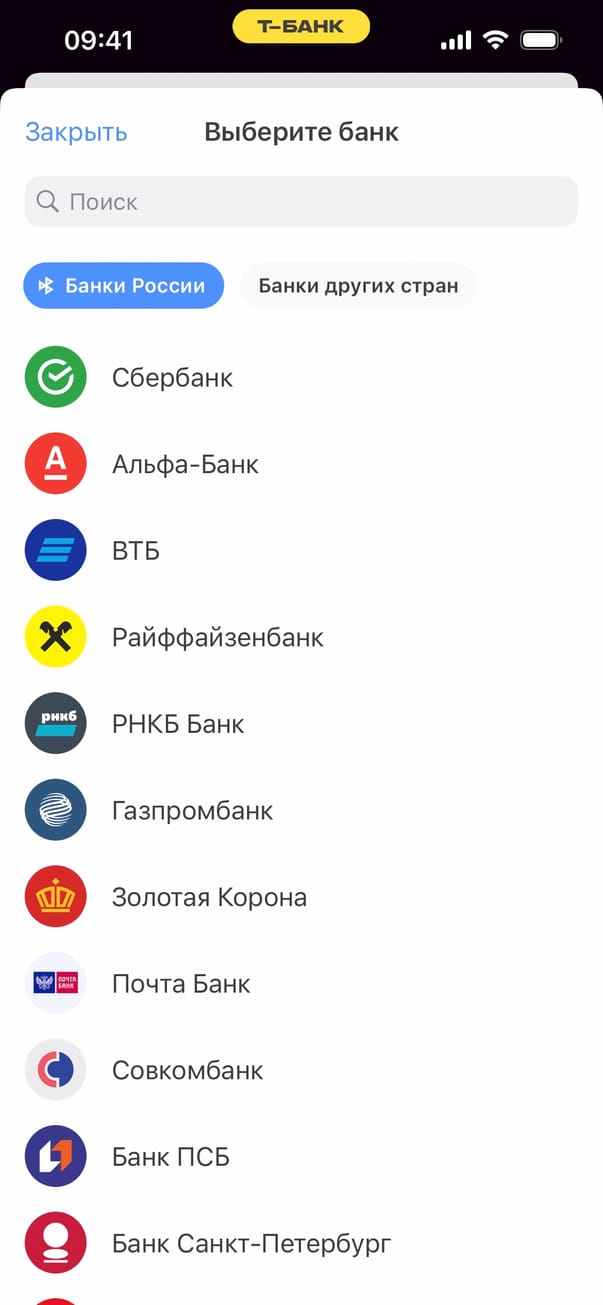Switch to Банки России filter
Image resolution: width=603 pixels, height=1305 pixels.
(x=124, y=286)
